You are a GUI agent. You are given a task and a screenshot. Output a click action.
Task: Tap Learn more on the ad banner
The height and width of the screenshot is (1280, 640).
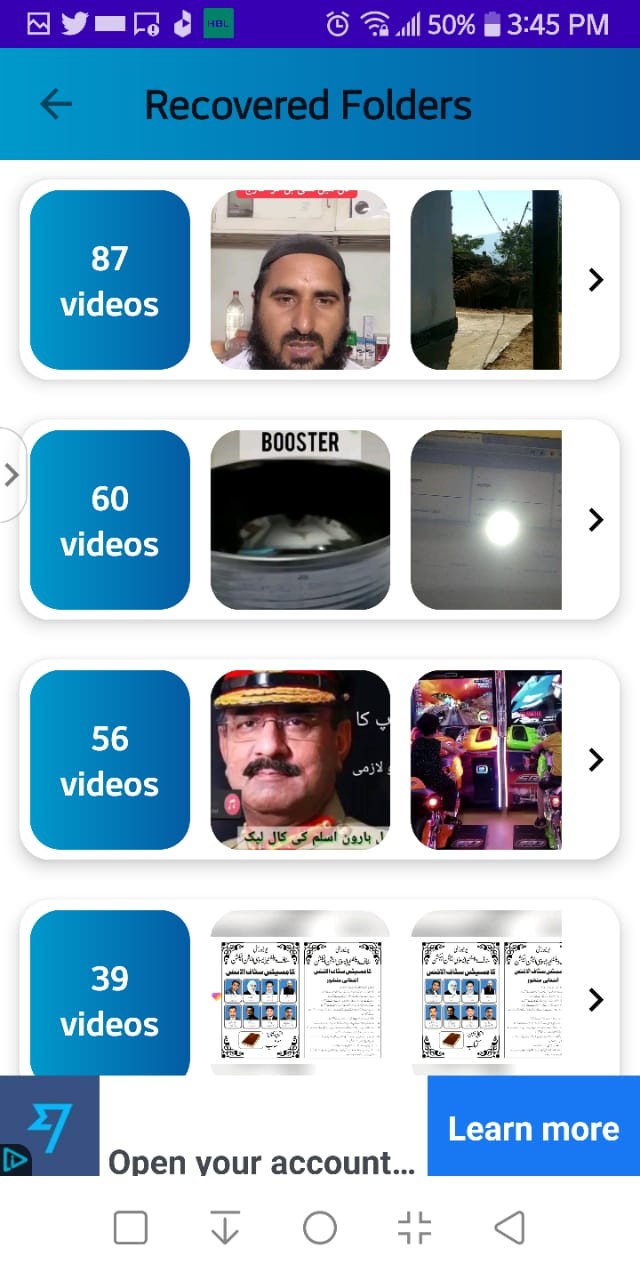(533, 1128)
